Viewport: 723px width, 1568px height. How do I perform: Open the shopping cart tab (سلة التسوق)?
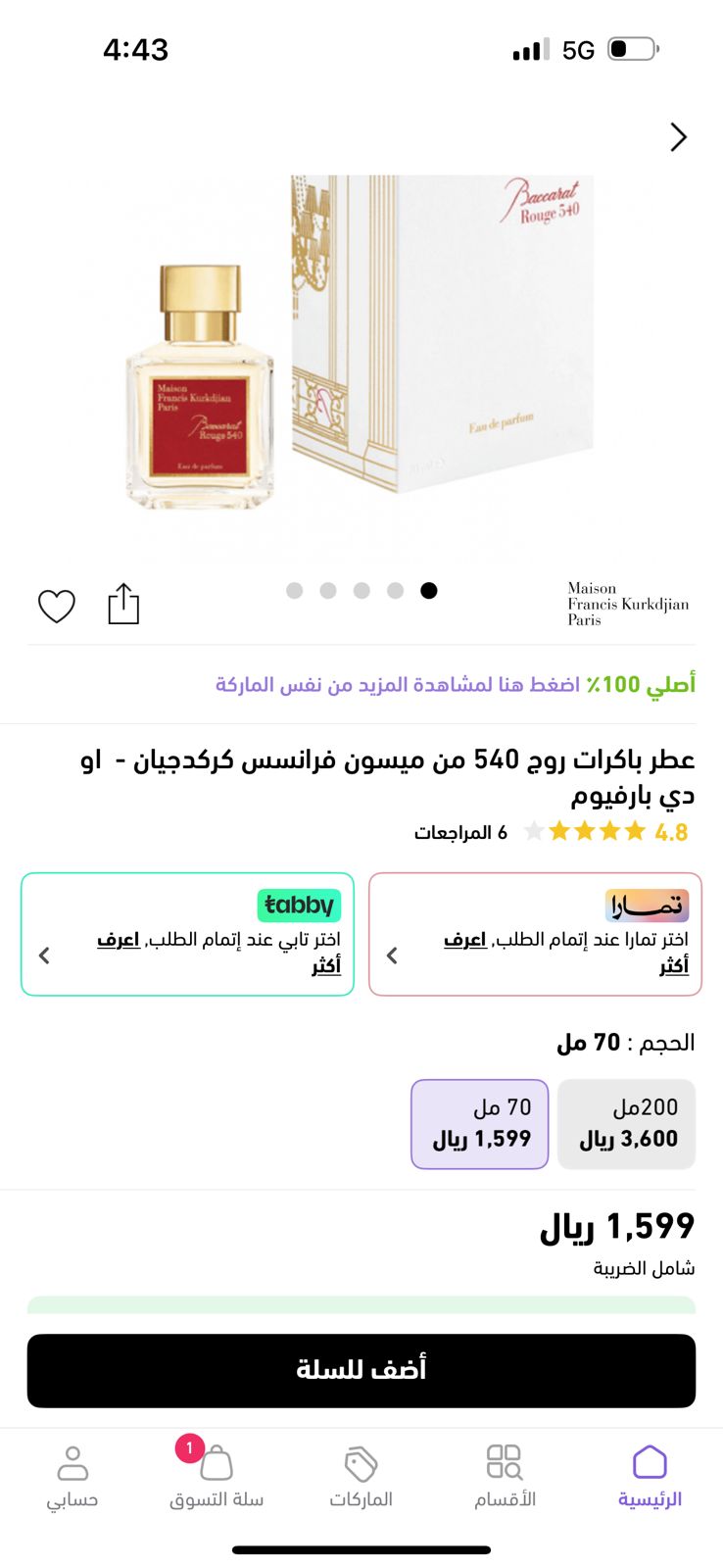217,1476
